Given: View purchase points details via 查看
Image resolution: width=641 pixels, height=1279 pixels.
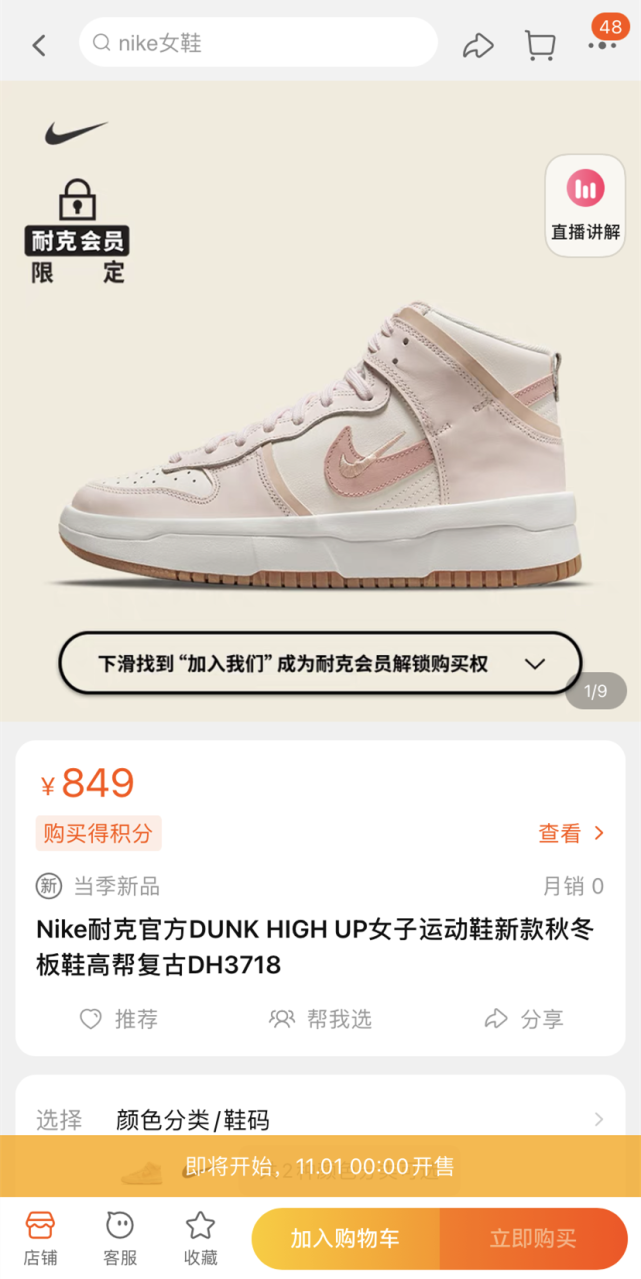Looking at the screenshot, I should tap(571, 833).
